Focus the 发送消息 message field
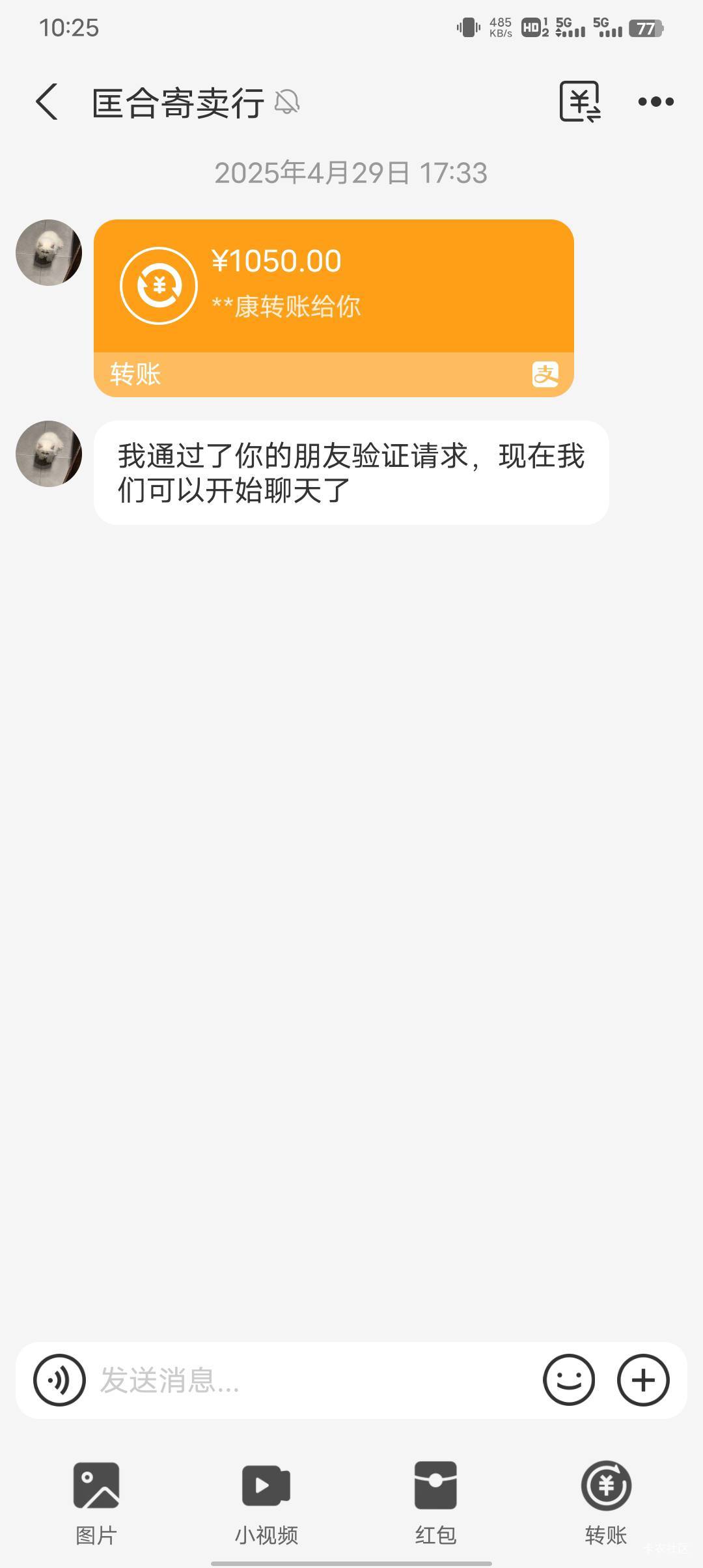Screen dimensions: 703x1568 tap(312, 1380)
